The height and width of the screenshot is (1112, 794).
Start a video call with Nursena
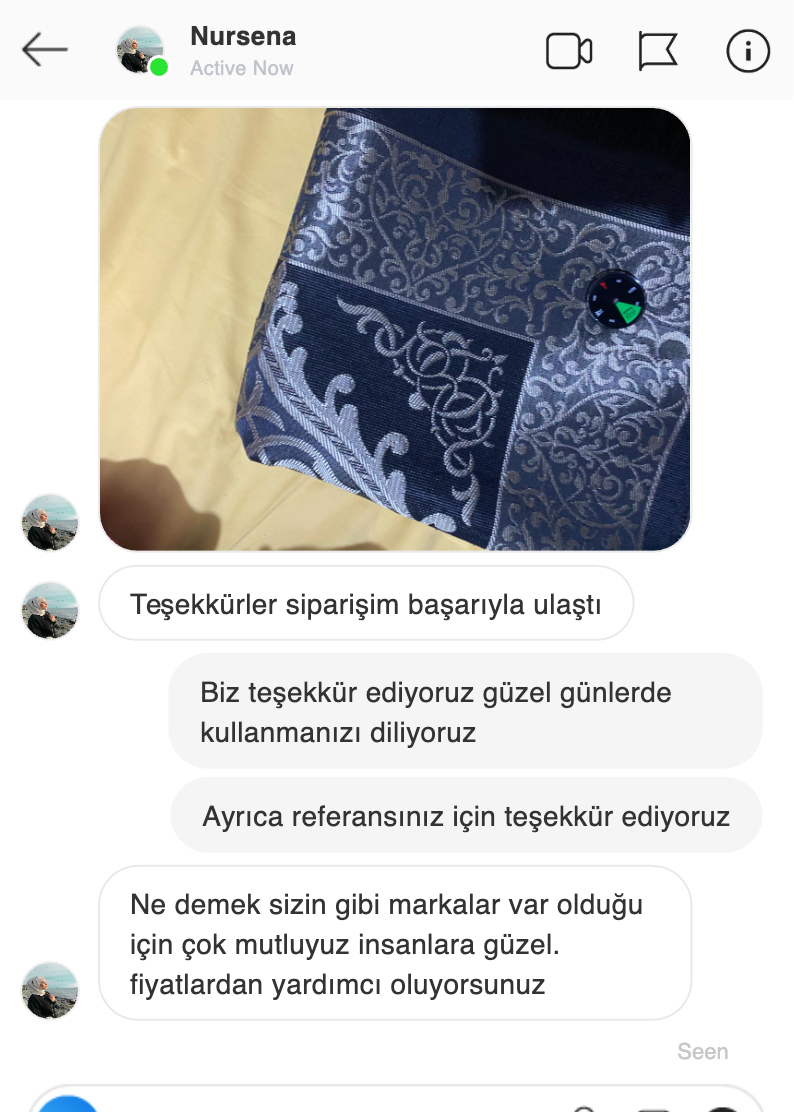[569, 51]
